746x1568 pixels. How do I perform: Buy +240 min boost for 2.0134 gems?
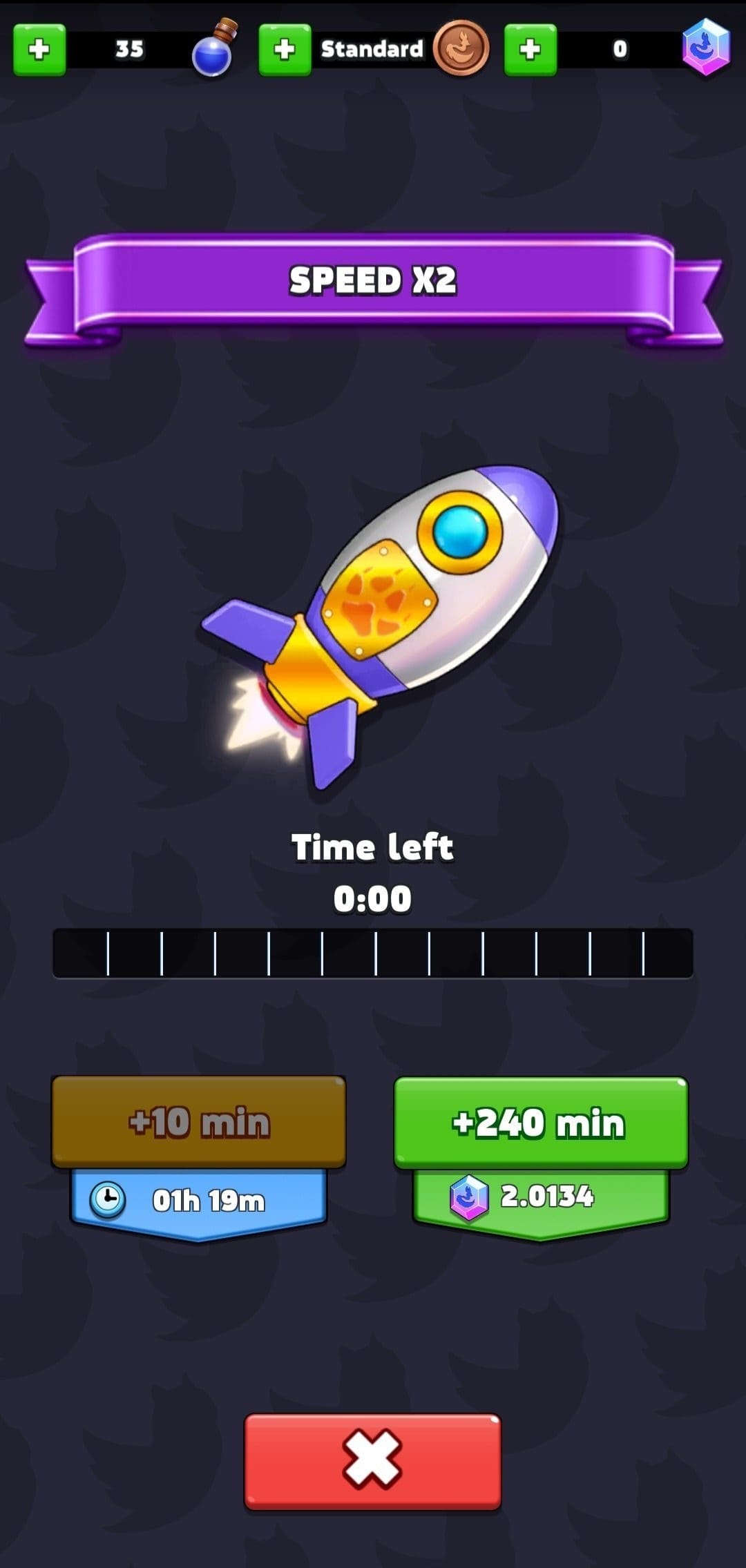[541, 1123]
